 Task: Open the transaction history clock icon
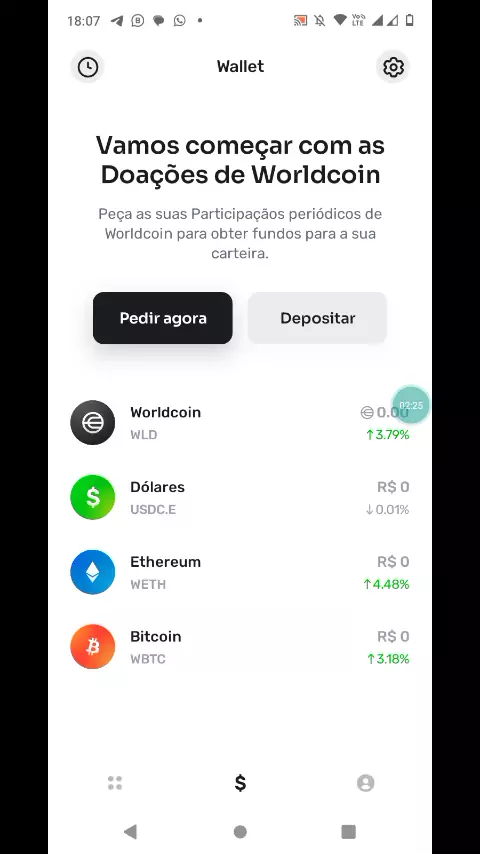click(88, 67)
